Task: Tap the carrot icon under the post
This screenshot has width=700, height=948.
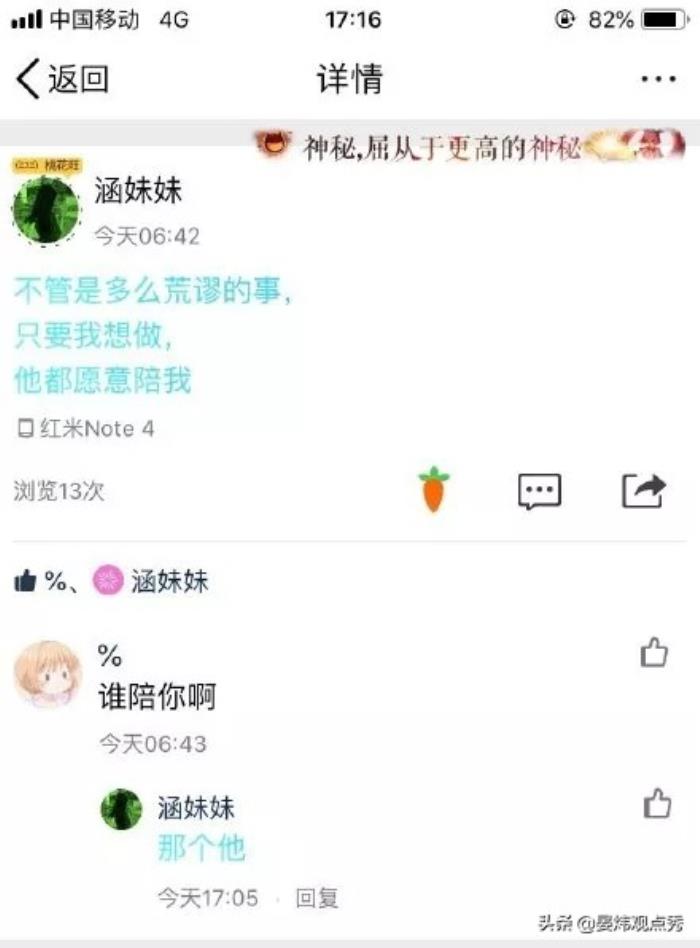Action: coord(433,490)
